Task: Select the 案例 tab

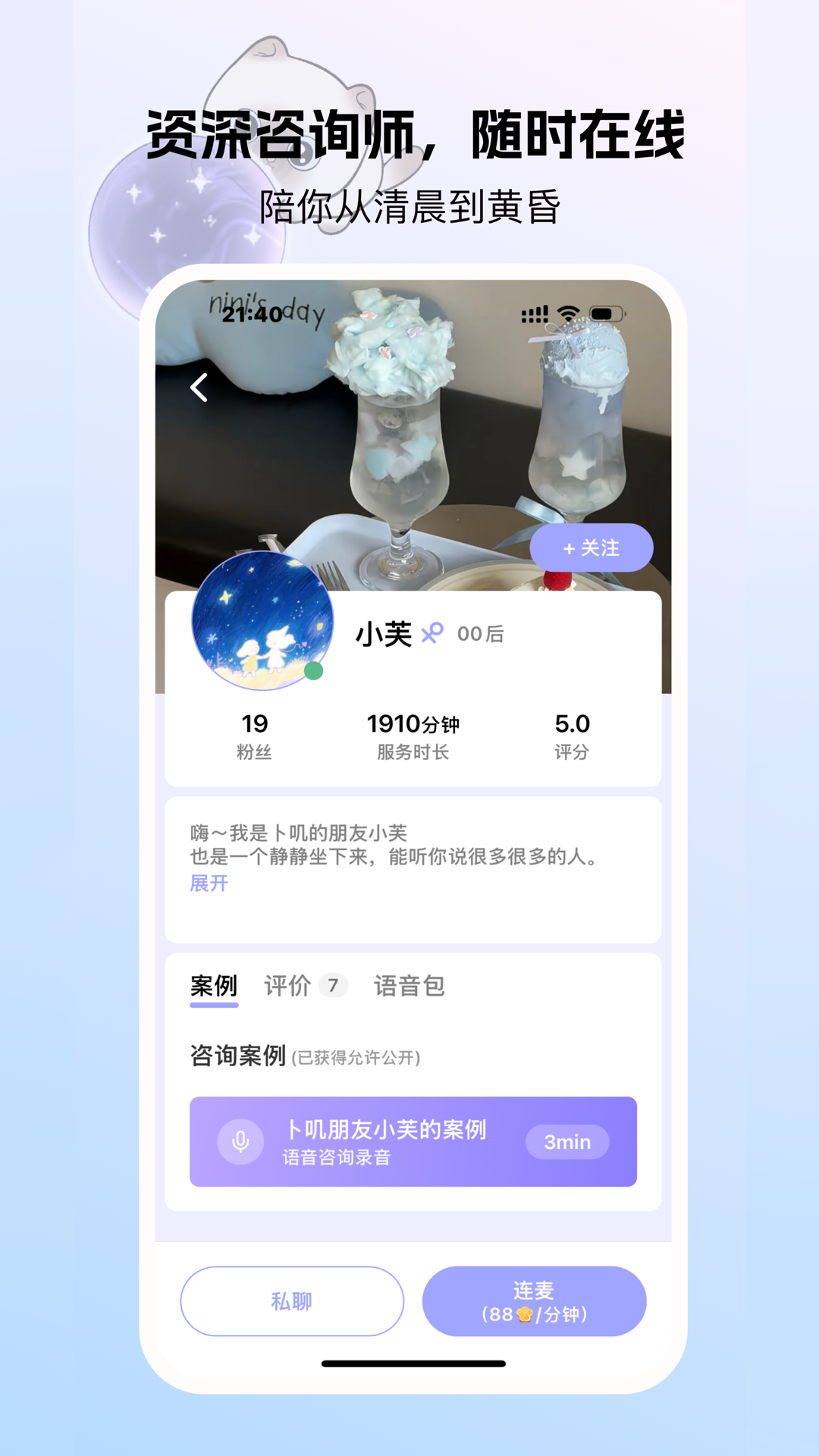Action: tap(215, 986)
